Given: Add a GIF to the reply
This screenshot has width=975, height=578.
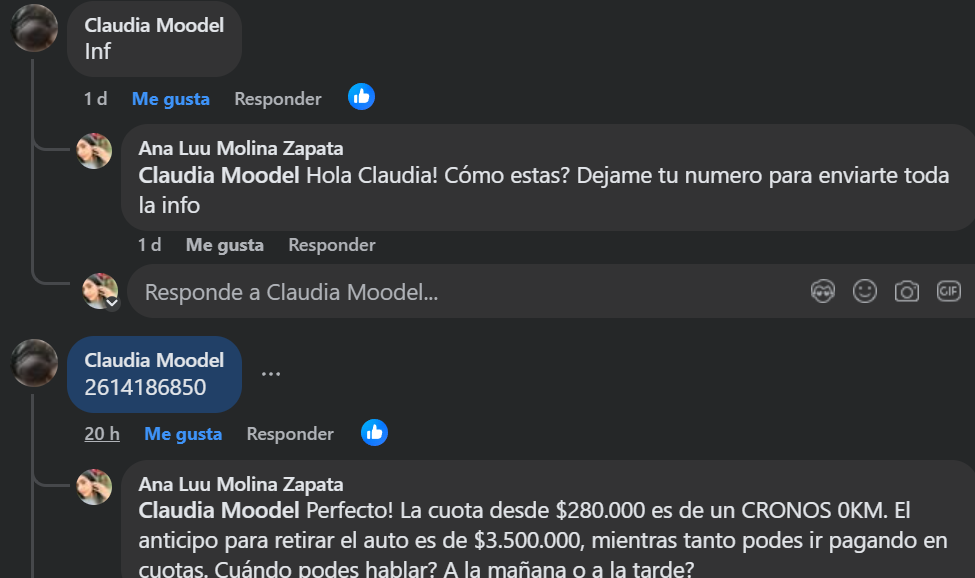Looking at the screenshot, I should point(948,291).
